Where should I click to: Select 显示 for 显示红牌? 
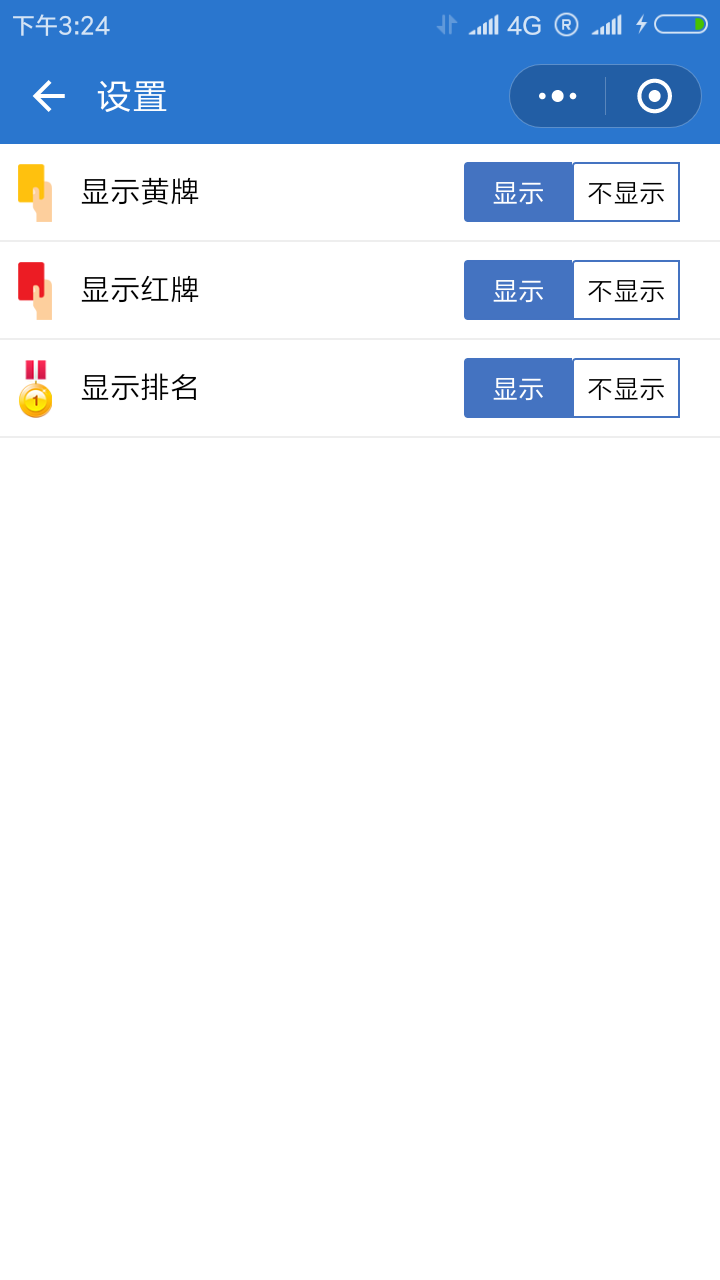click(518, 290)
